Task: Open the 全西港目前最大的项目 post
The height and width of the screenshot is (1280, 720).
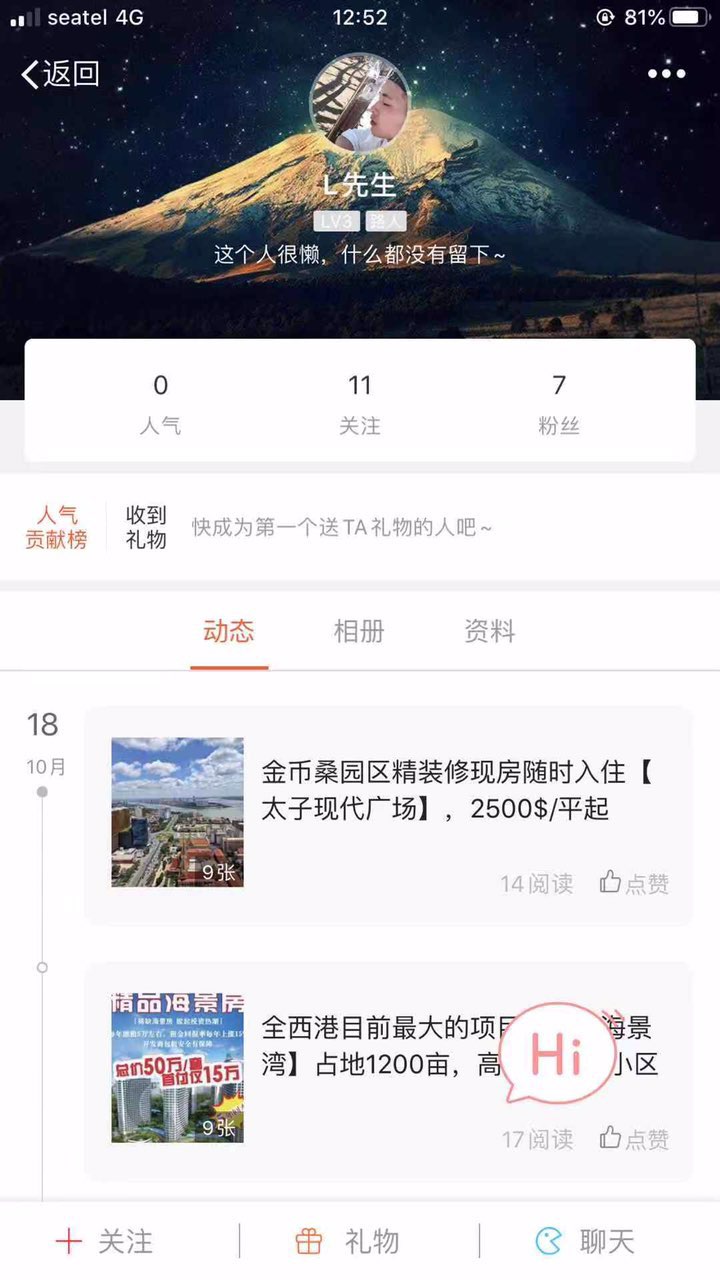Action: pyautogui.click(x=380, y=1046)
